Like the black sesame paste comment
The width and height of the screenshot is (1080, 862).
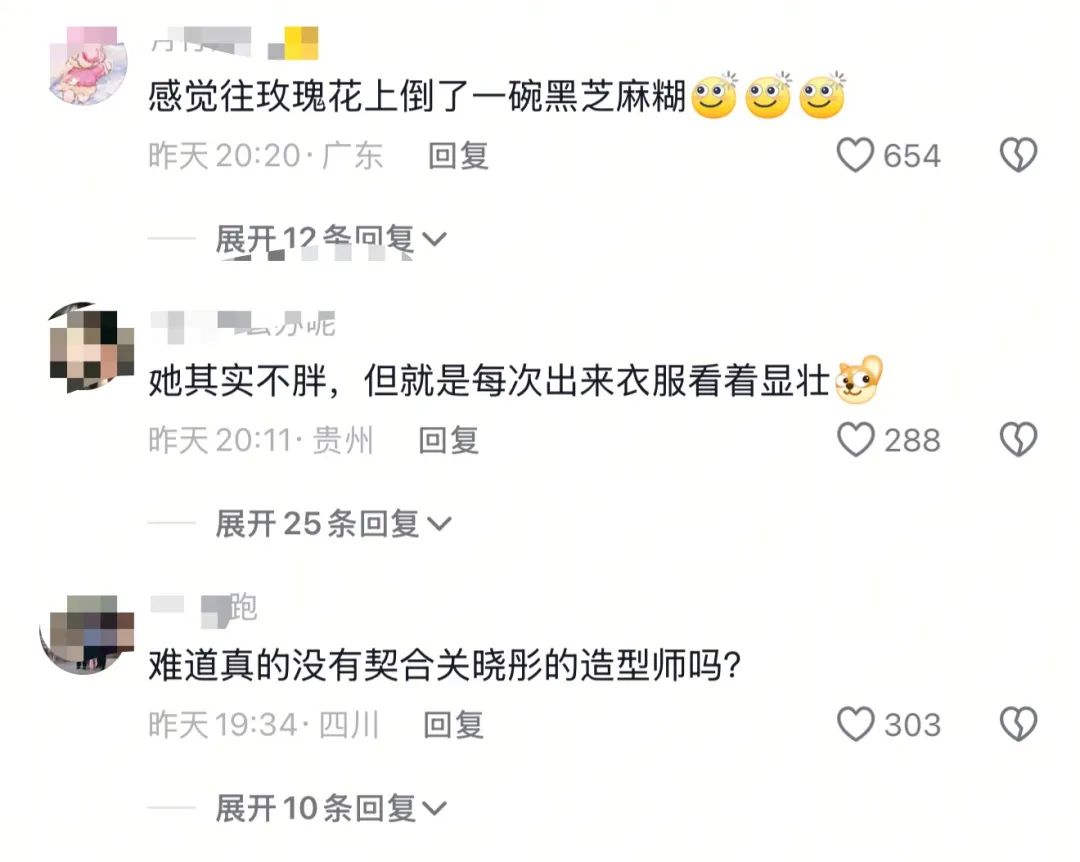(856, 156)
